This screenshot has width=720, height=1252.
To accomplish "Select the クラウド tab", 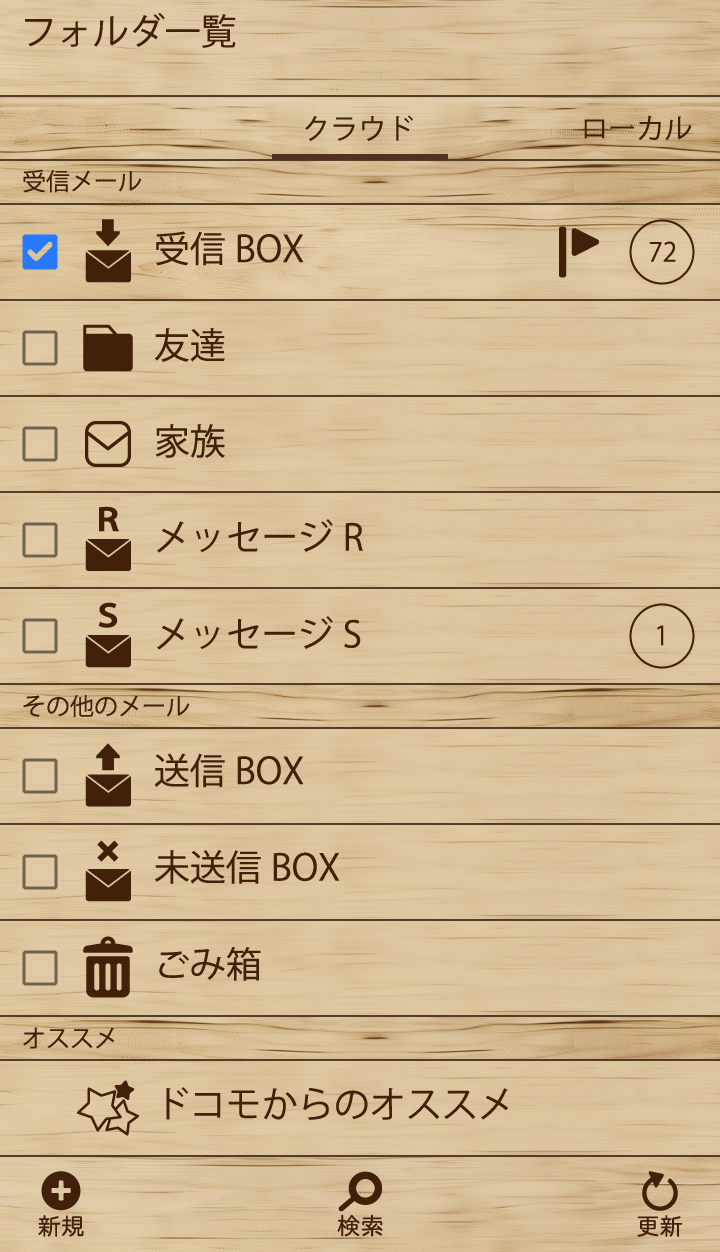I will 359,129.
